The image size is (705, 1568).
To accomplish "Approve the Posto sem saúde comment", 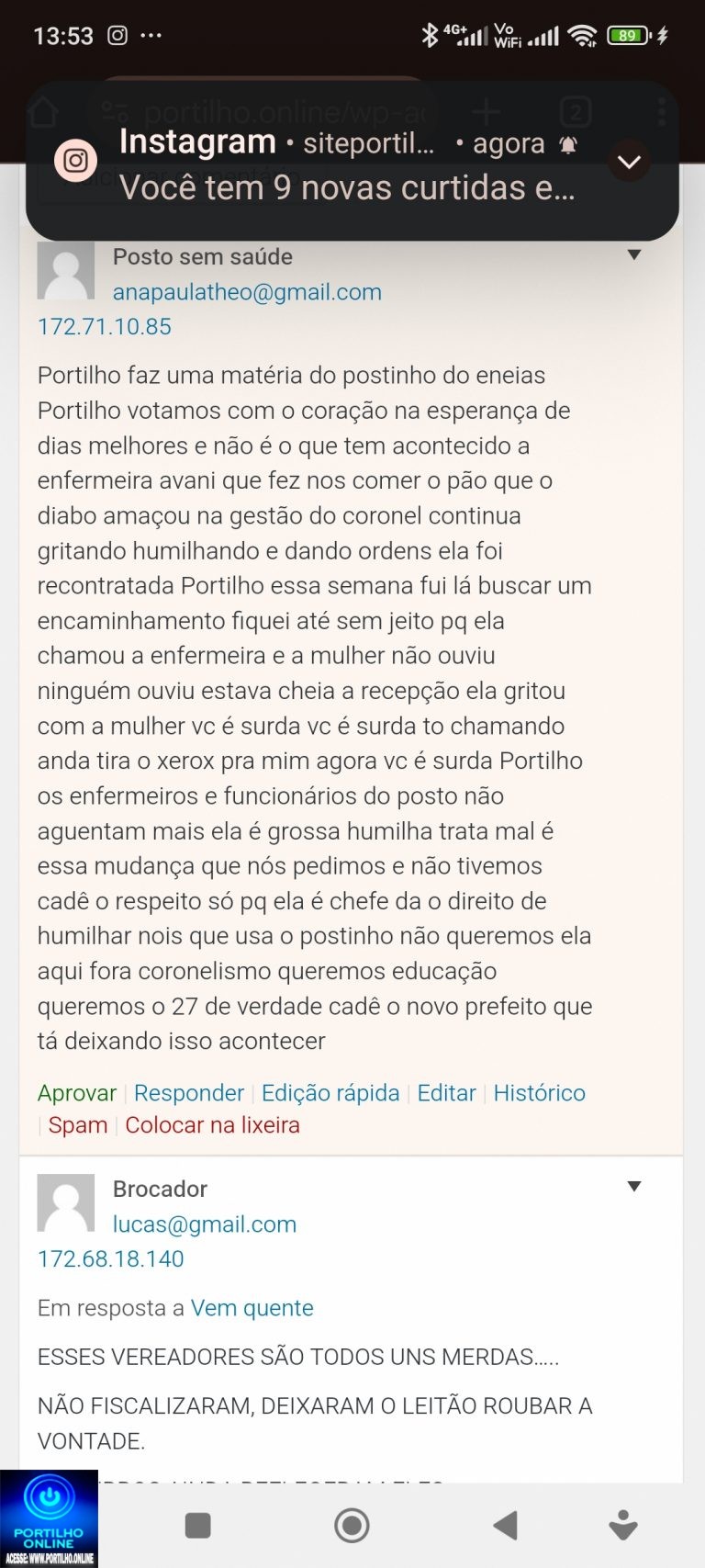I will point(77,1093).
